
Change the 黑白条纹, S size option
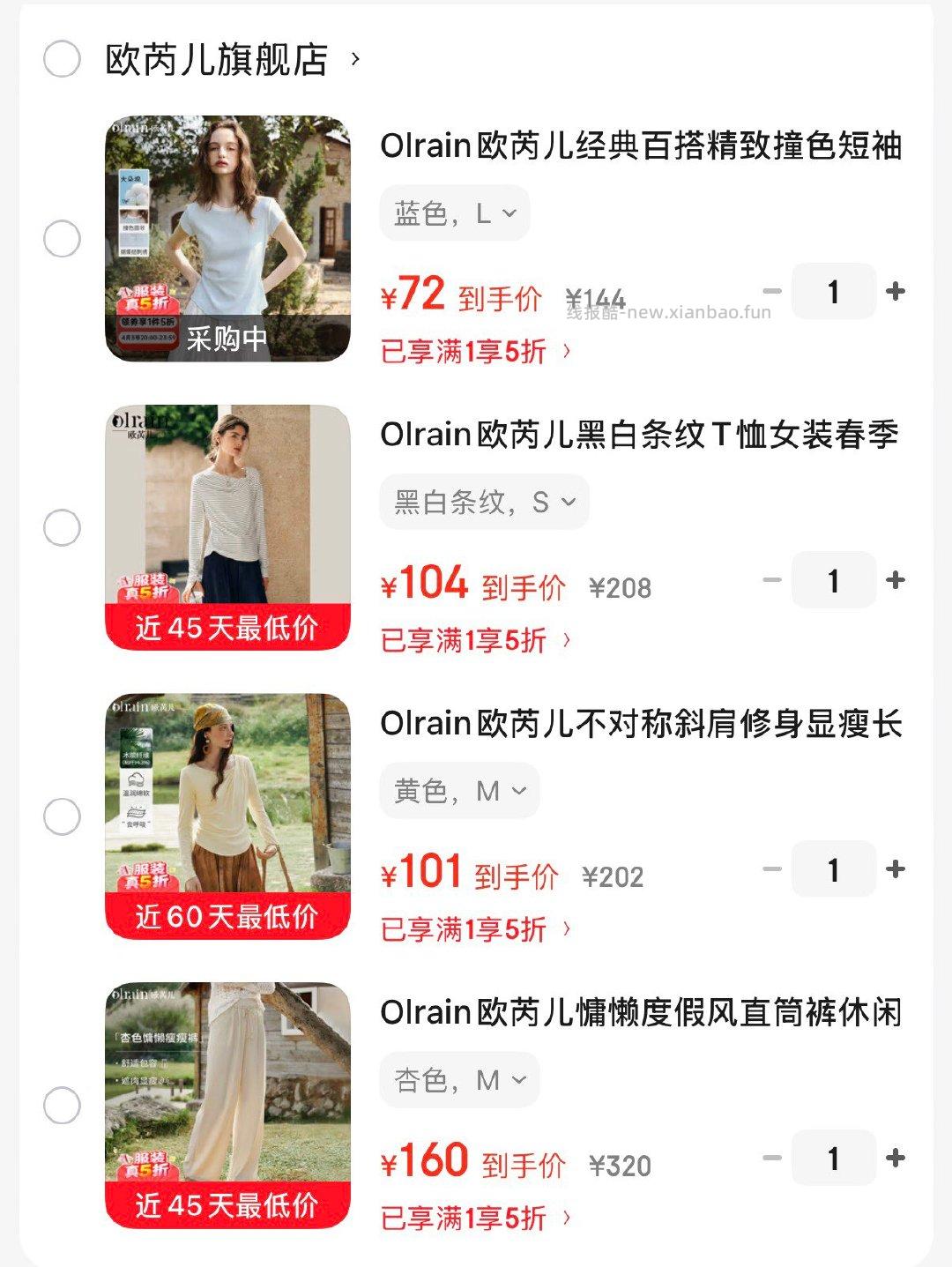(x=484, y=503)
